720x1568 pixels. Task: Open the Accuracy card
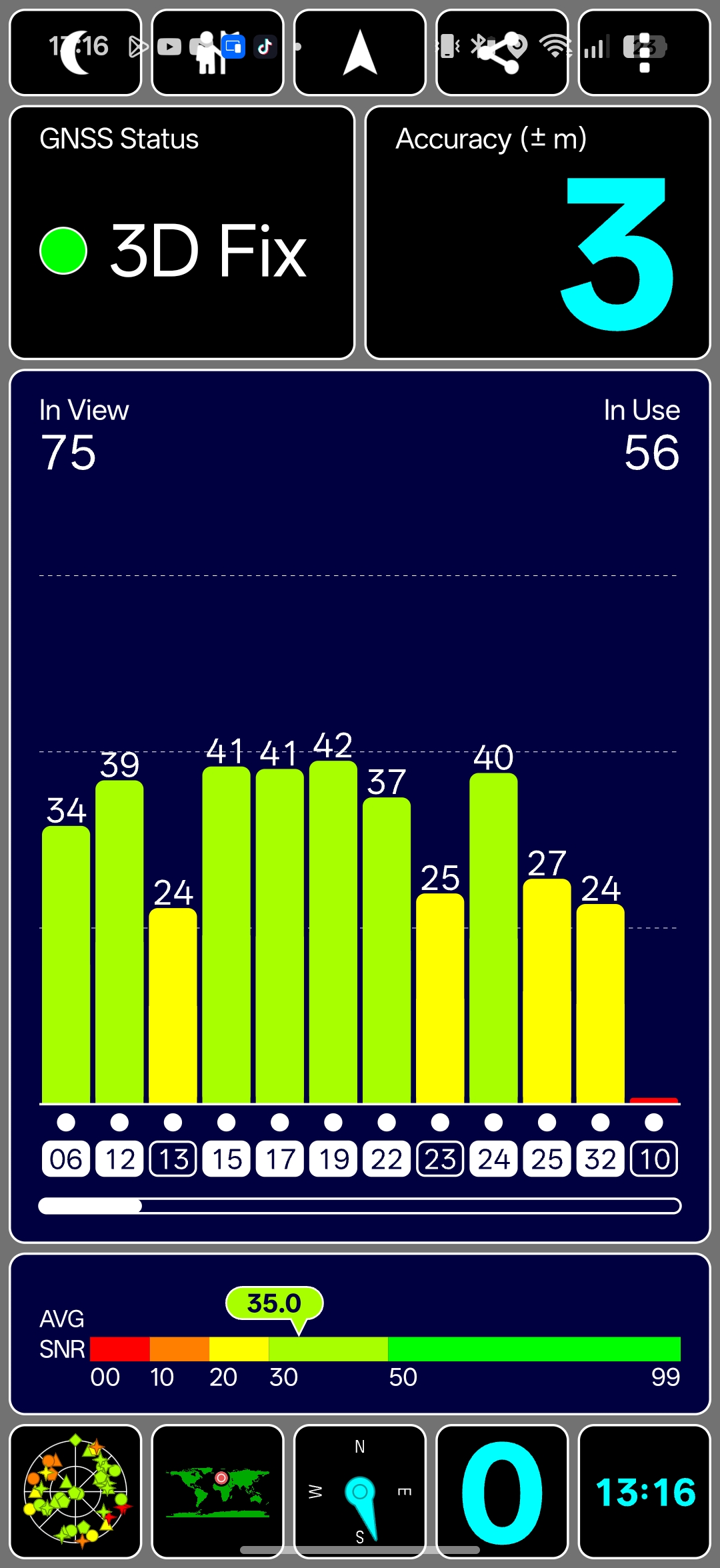point(537,233)
